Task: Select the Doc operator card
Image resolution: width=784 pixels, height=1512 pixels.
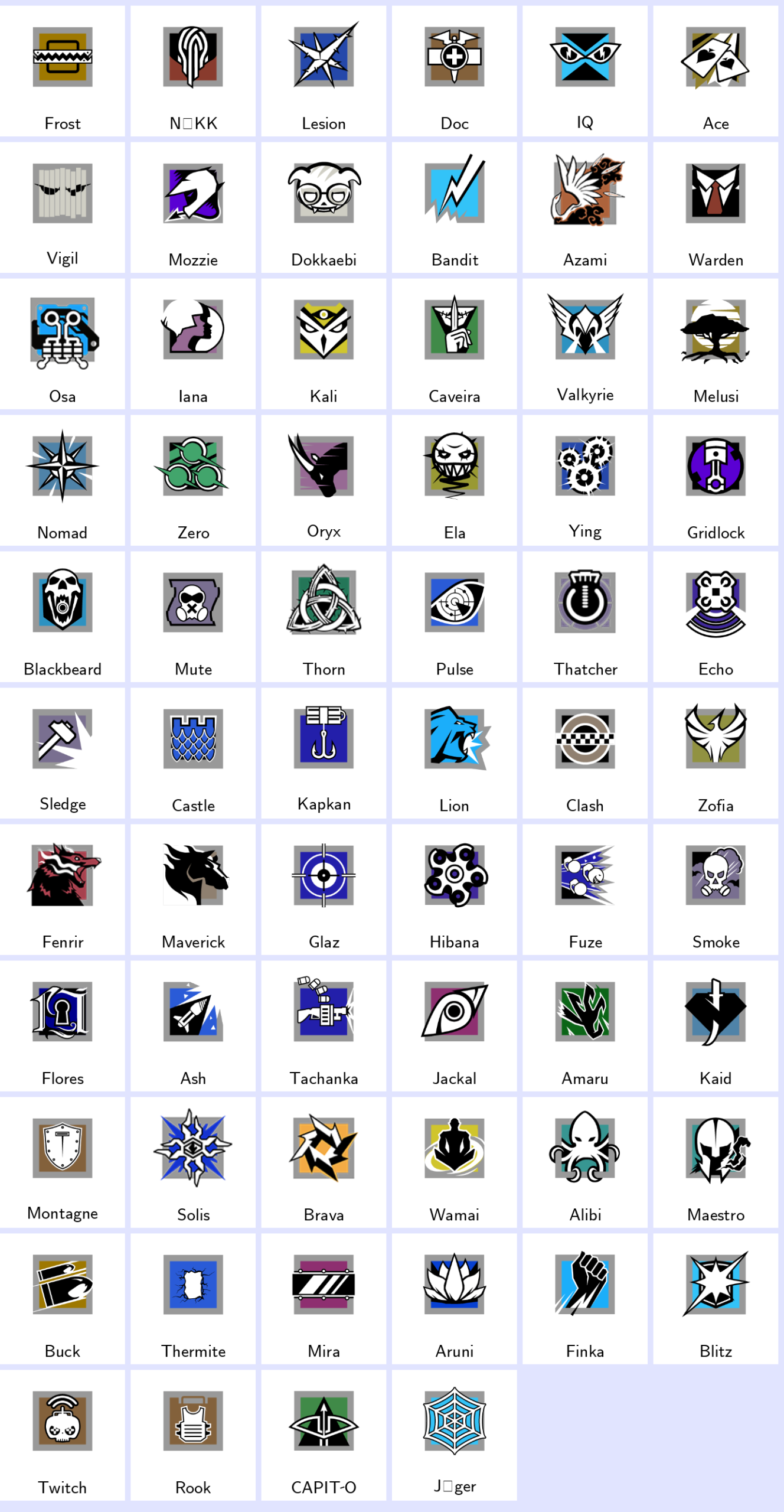Action: click(x=454, y=71)
